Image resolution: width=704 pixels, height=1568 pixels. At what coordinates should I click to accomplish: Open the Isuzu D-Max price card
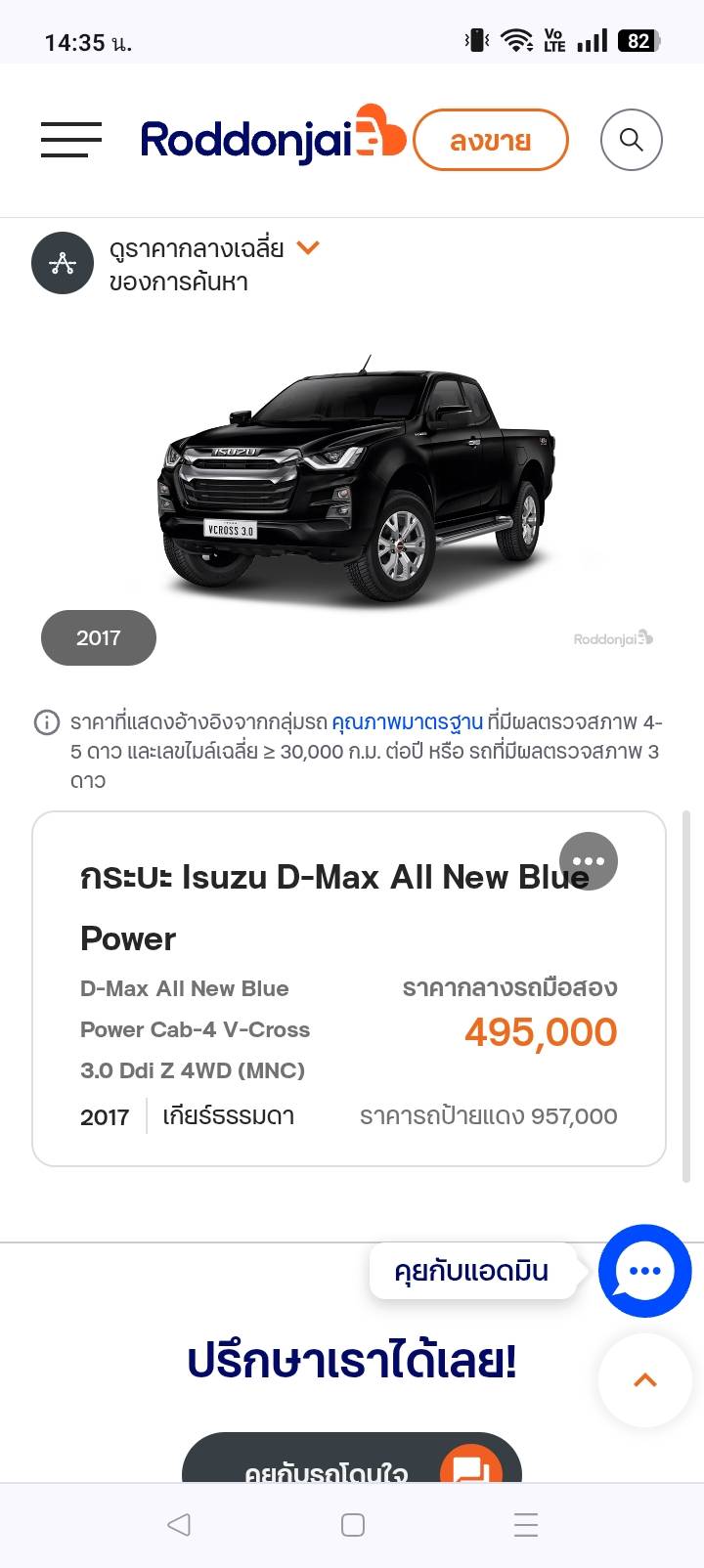[349, 988]
